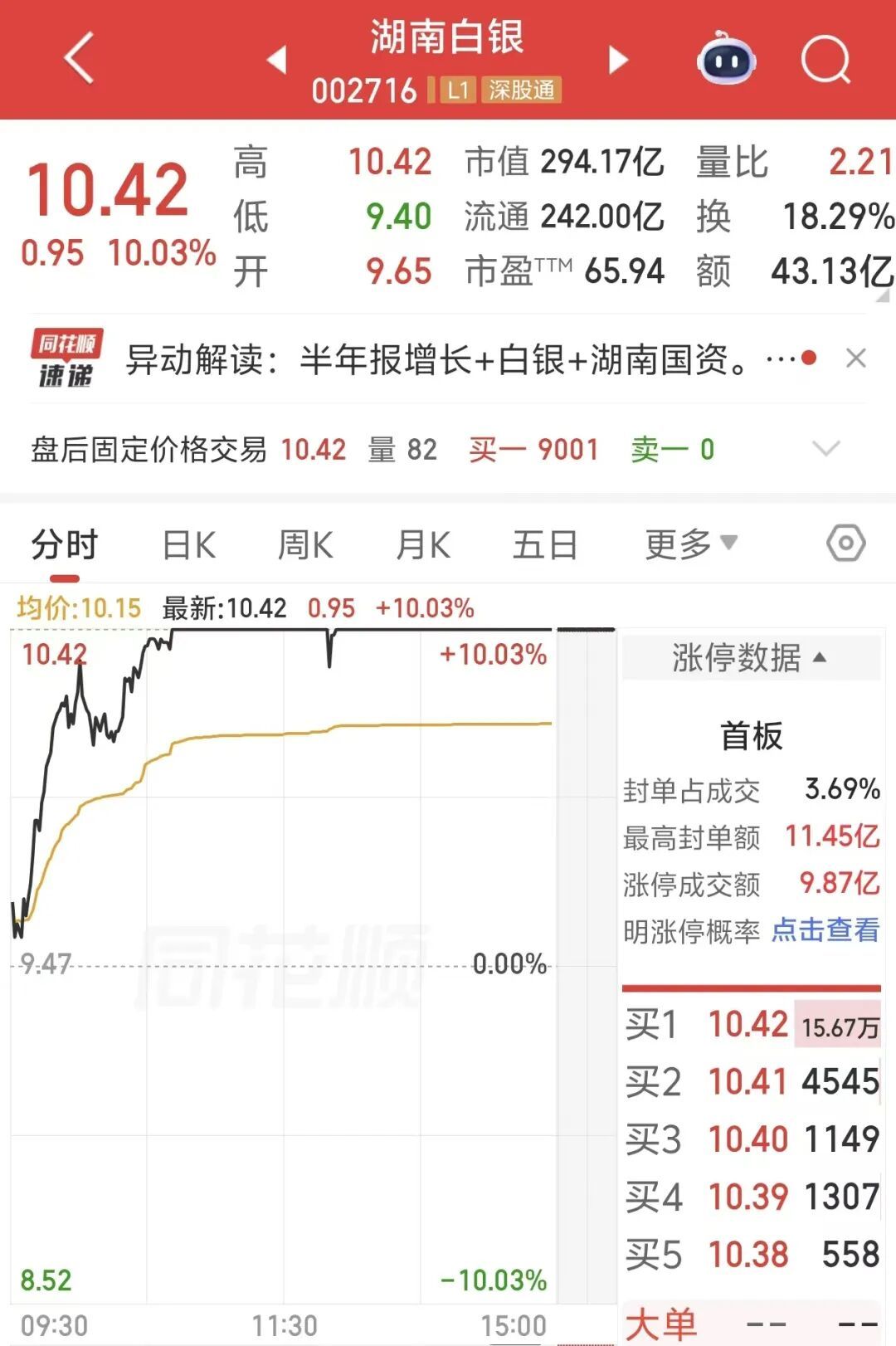Open chart settings hexagon icon
896x1346 pixels.
pos(846,544)
